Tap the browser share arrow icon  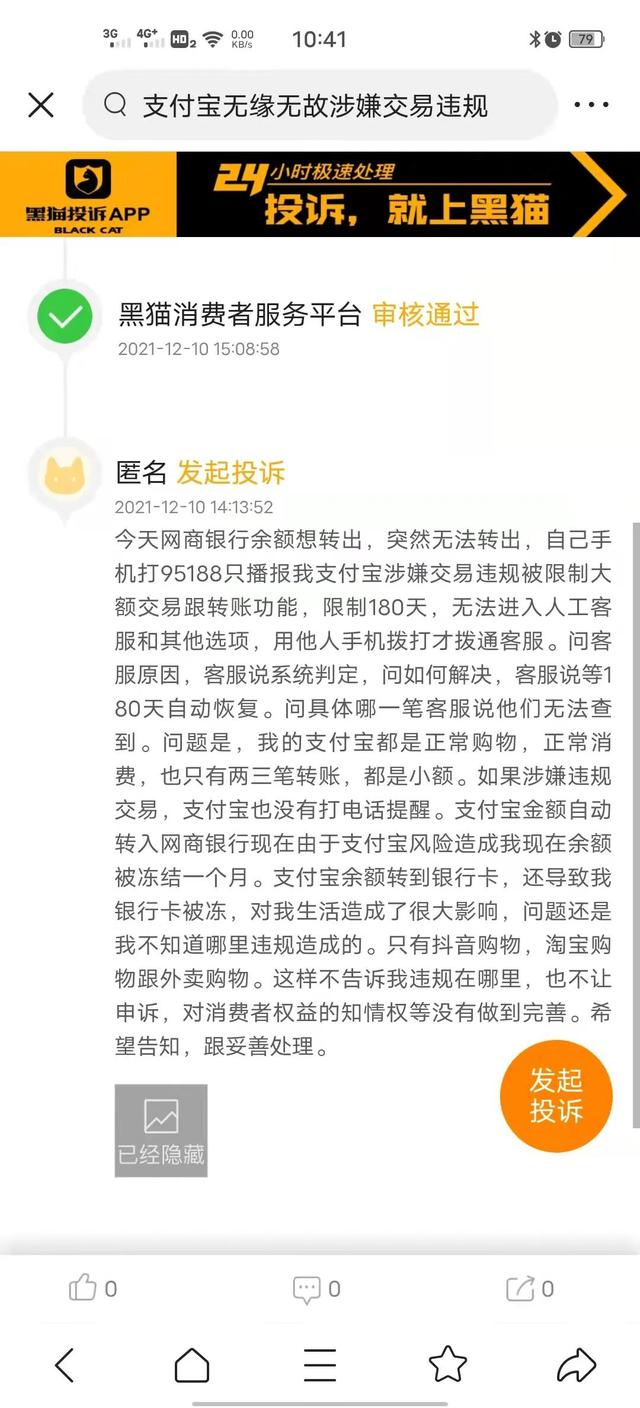pos(576,1364)
